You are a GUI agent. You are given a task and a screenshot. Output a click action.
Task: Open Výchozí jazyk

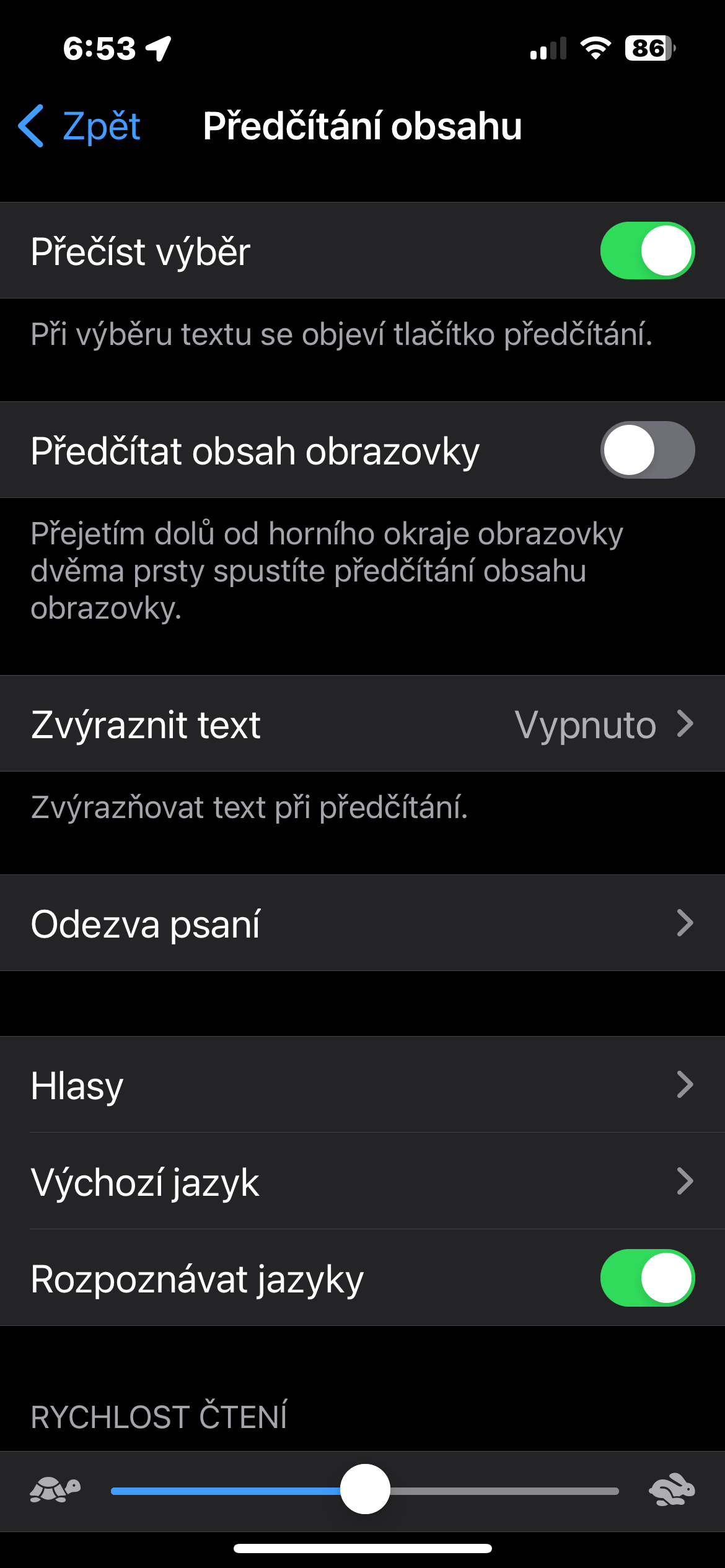click(x=362, y=1182)
